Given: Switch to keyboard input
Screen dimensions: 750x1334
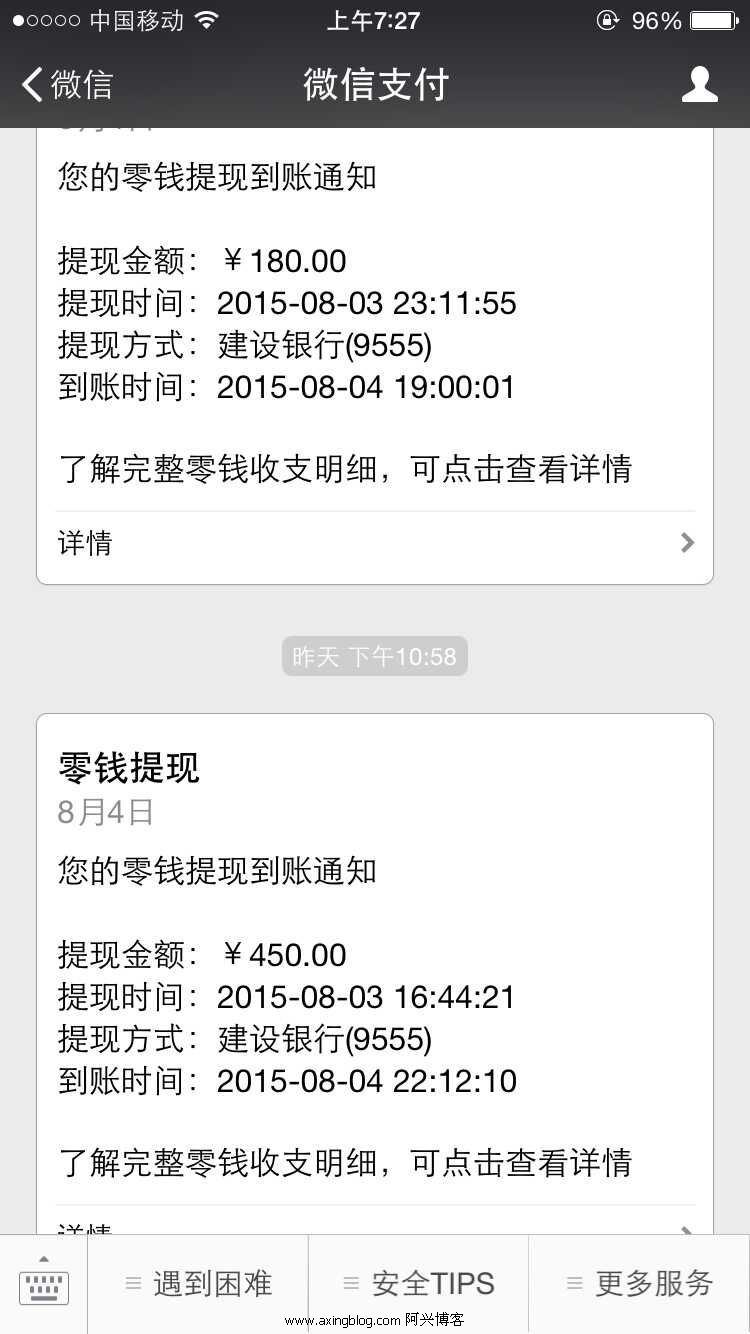Looking at the screenshot, I should pyautogui.click(x=44, y=1284).
